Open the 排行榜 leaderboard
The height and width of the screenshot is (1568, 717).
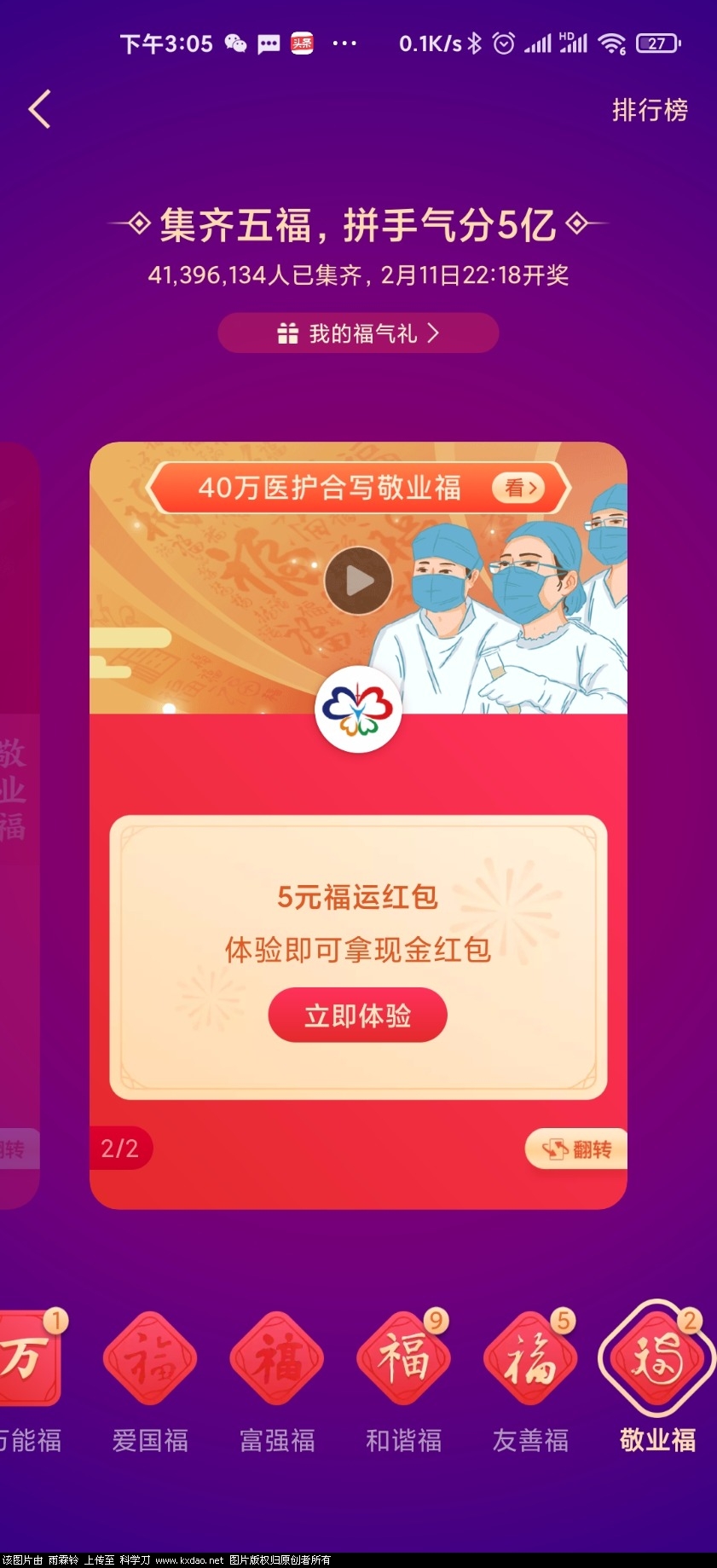pos(649,109)
